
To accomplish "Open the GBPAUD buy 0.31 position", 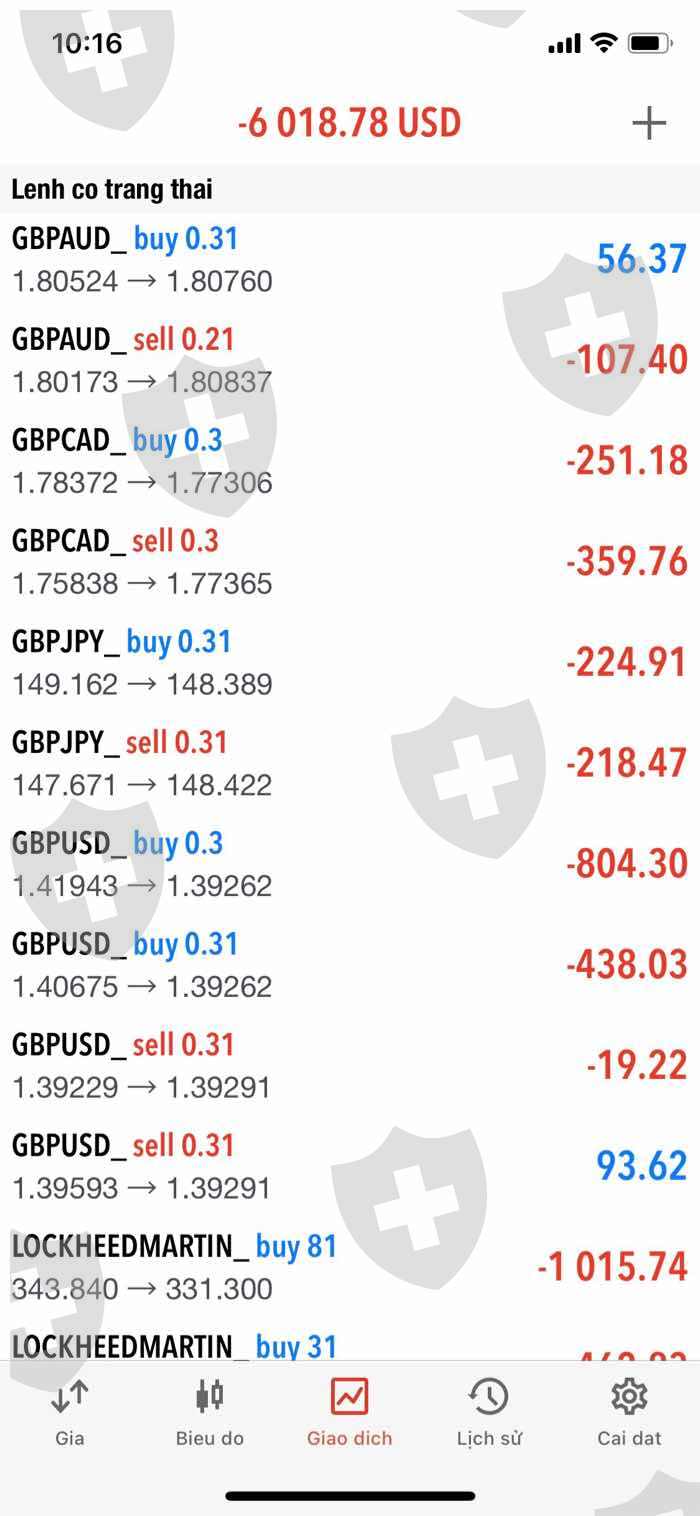I will [x=349, y=260].
